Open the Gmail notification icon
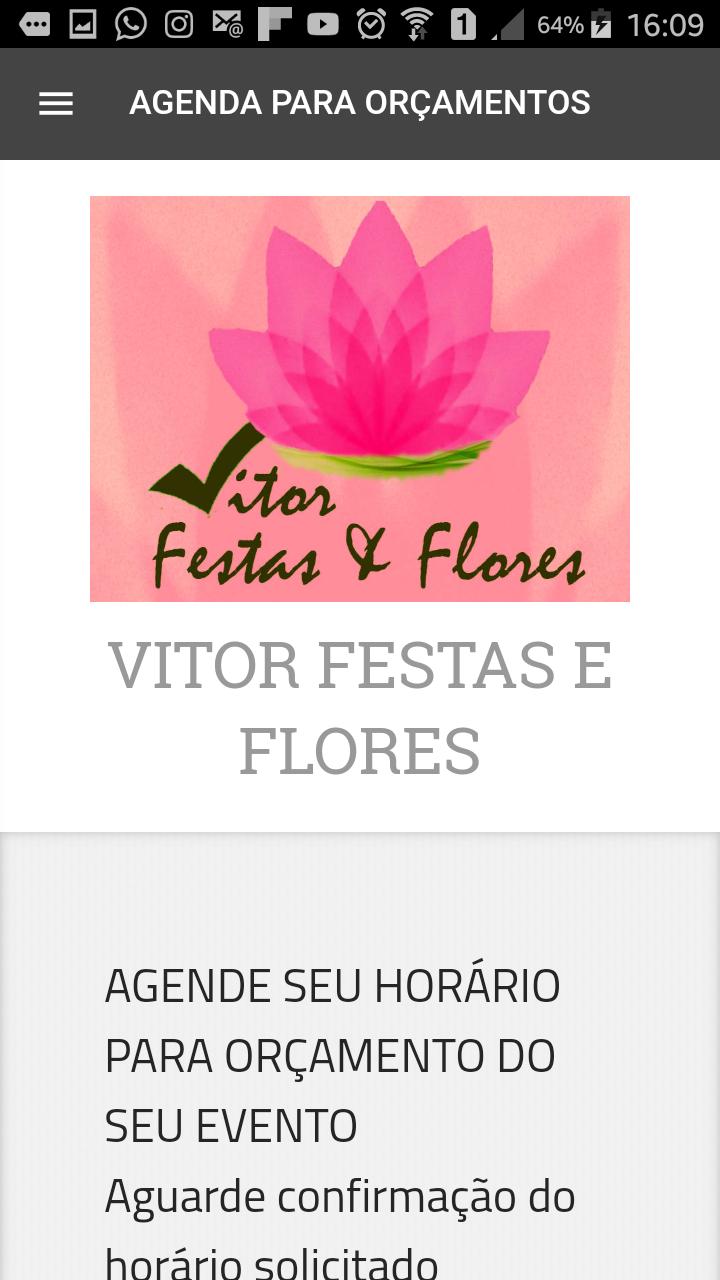The width and height of the screenshot is (720, 1280). click(x=226, y=23)
